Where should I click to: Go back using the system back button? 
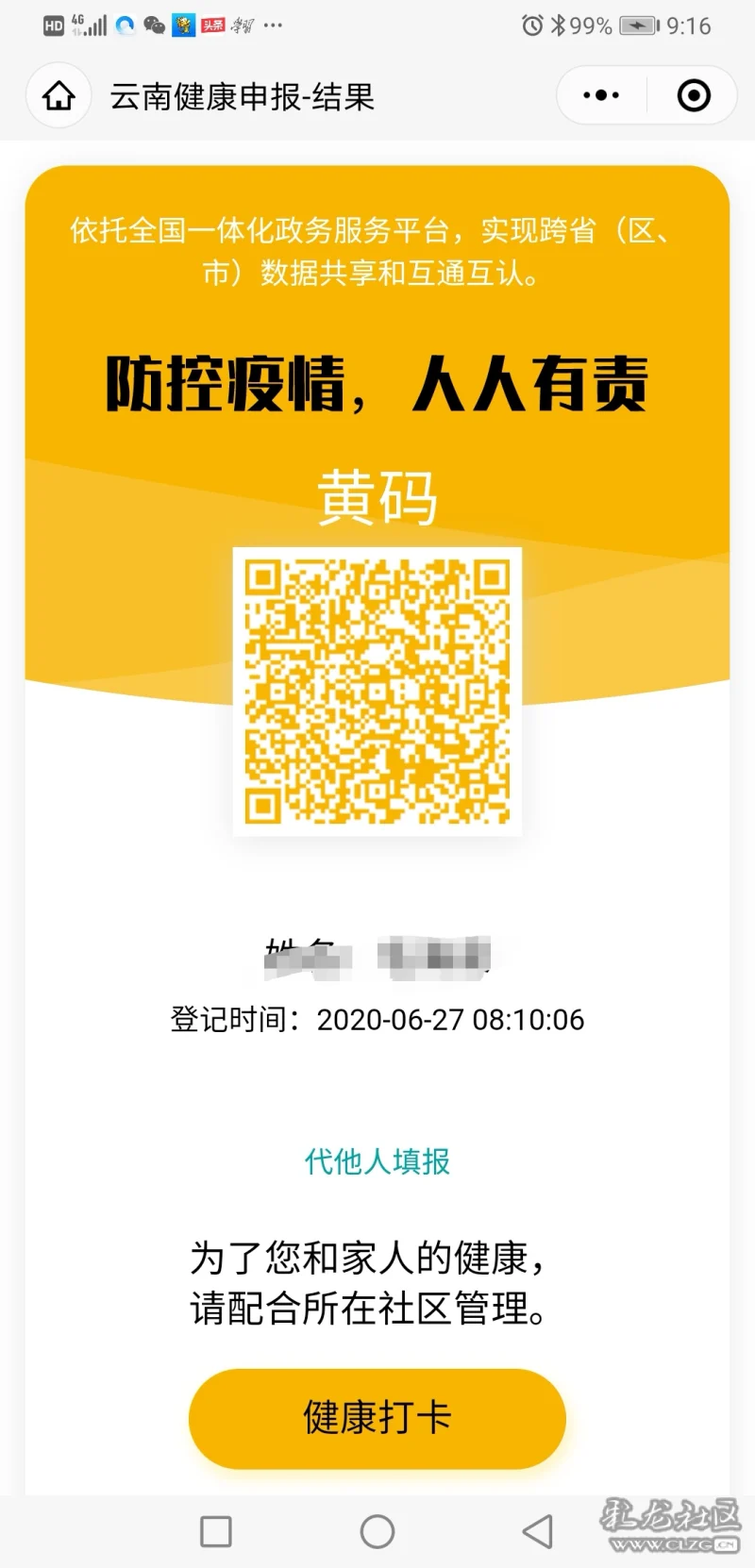pos(538,1531)
